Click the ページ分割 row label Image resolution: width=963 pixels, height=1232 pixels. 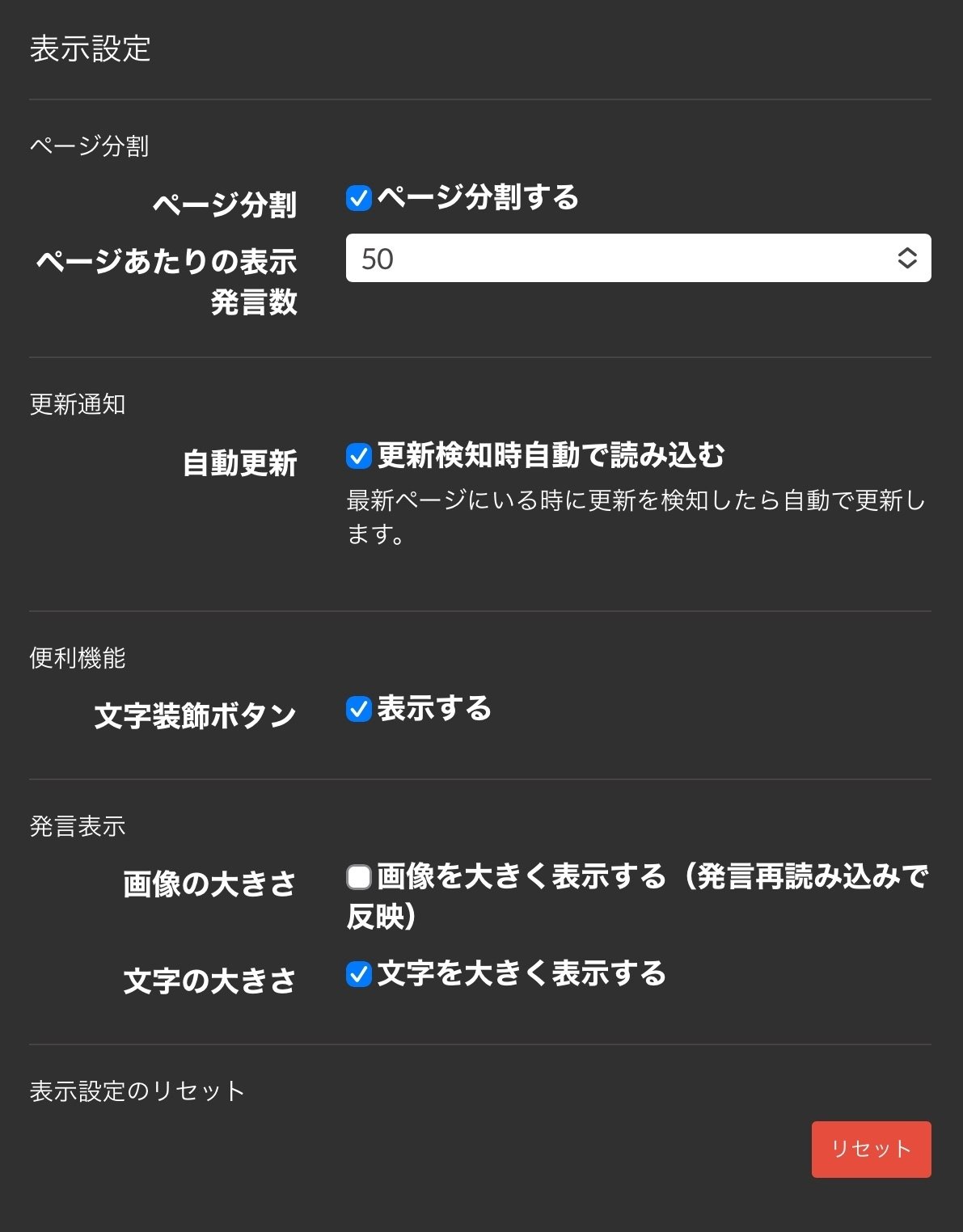(x=226, y=205)
